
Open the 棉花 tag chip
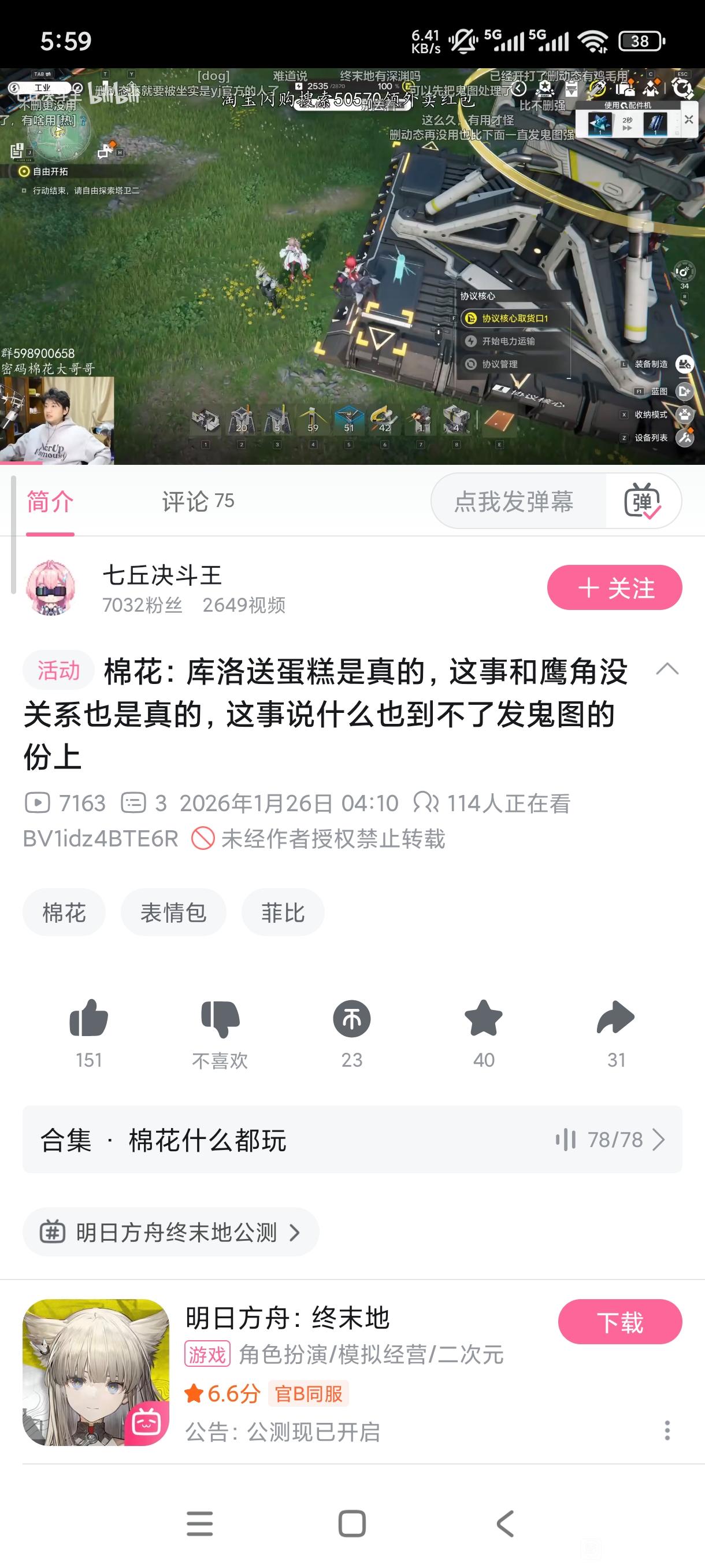pyautogui.click(x=64, y=912)
